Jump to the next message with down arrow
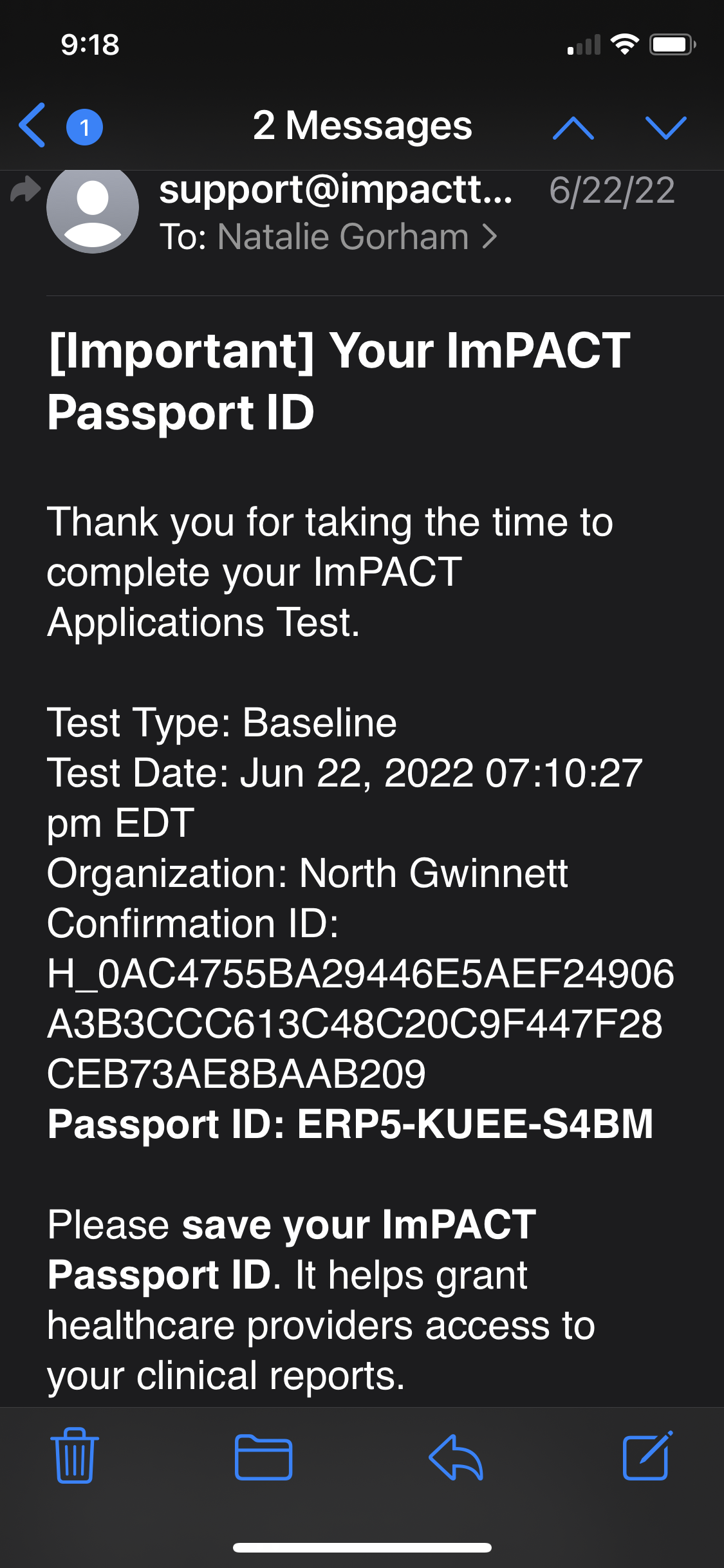This screenshot has height=1568, width=724. 665,127
